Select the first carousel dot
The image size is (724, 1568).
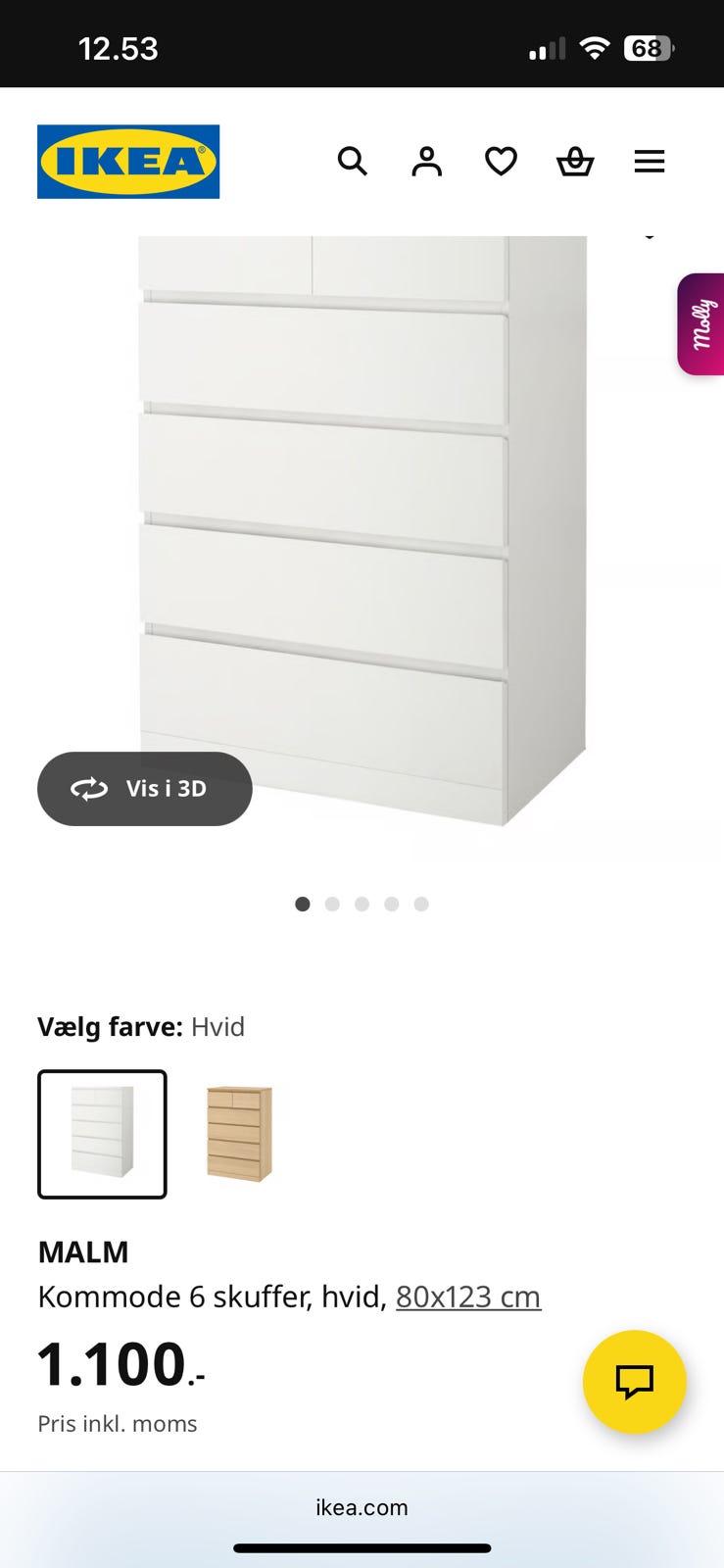[x=303, y=904]
